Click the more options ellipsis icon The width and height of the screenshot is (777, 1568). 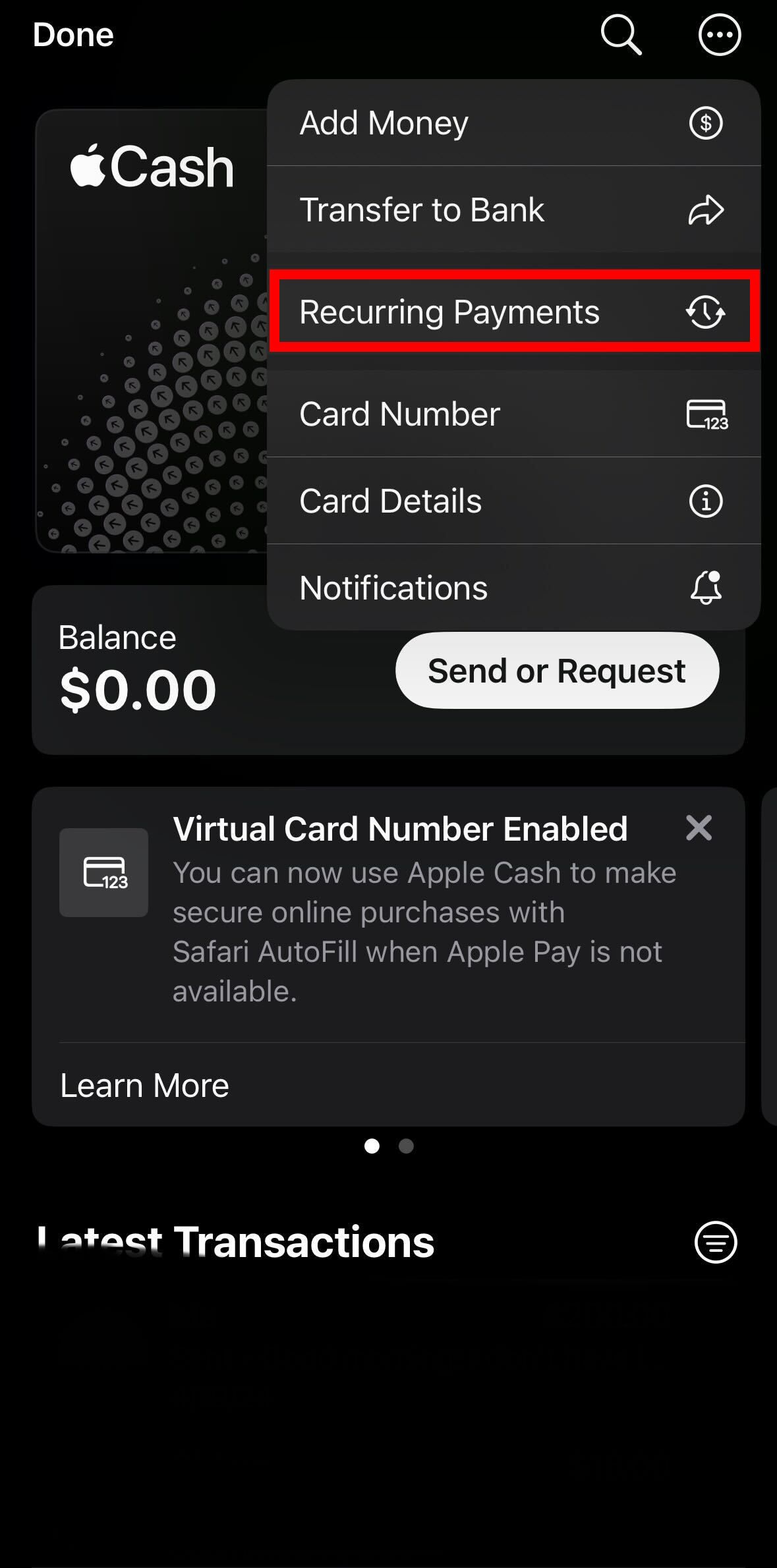click(719, 35)
